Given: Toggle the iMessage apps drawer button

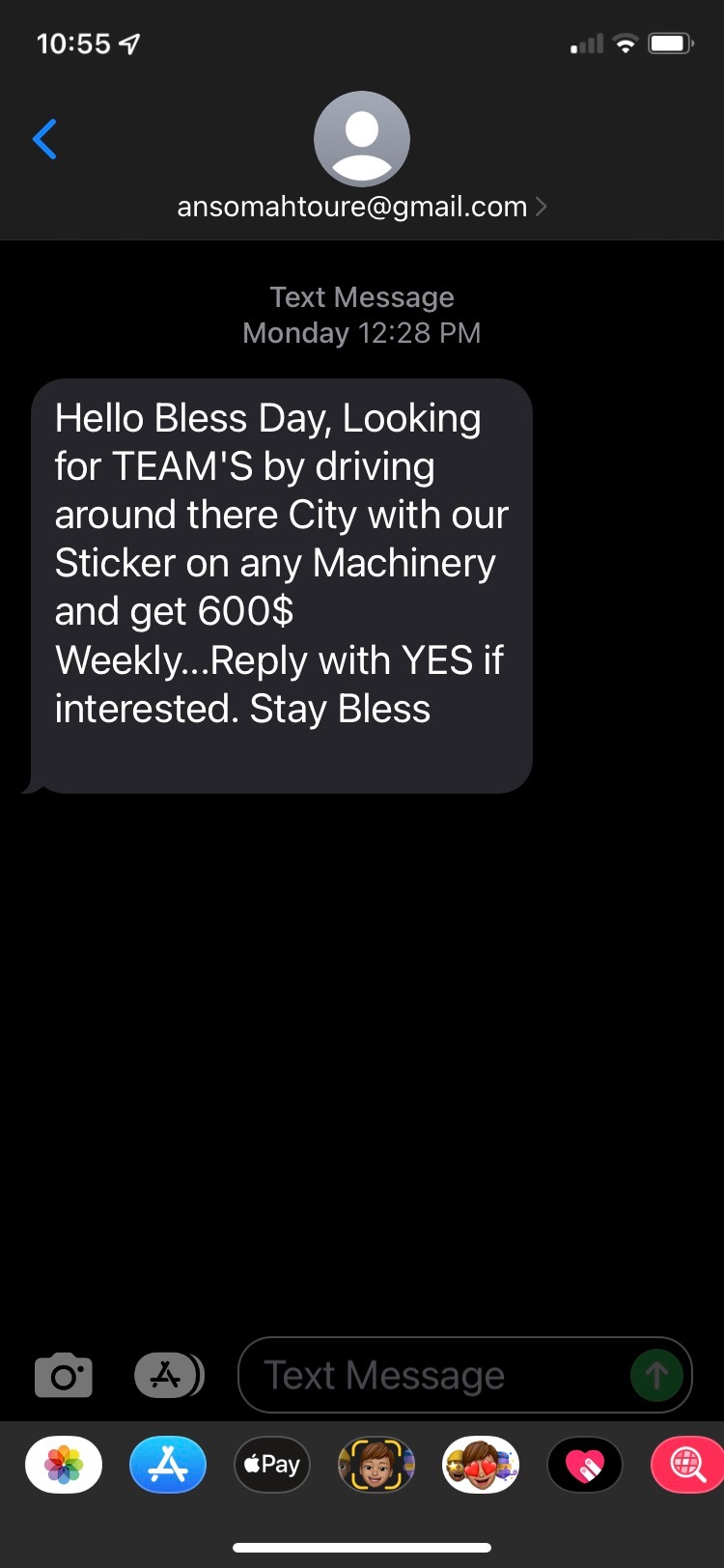Looking at the screenshot, I should [169, 1375].
